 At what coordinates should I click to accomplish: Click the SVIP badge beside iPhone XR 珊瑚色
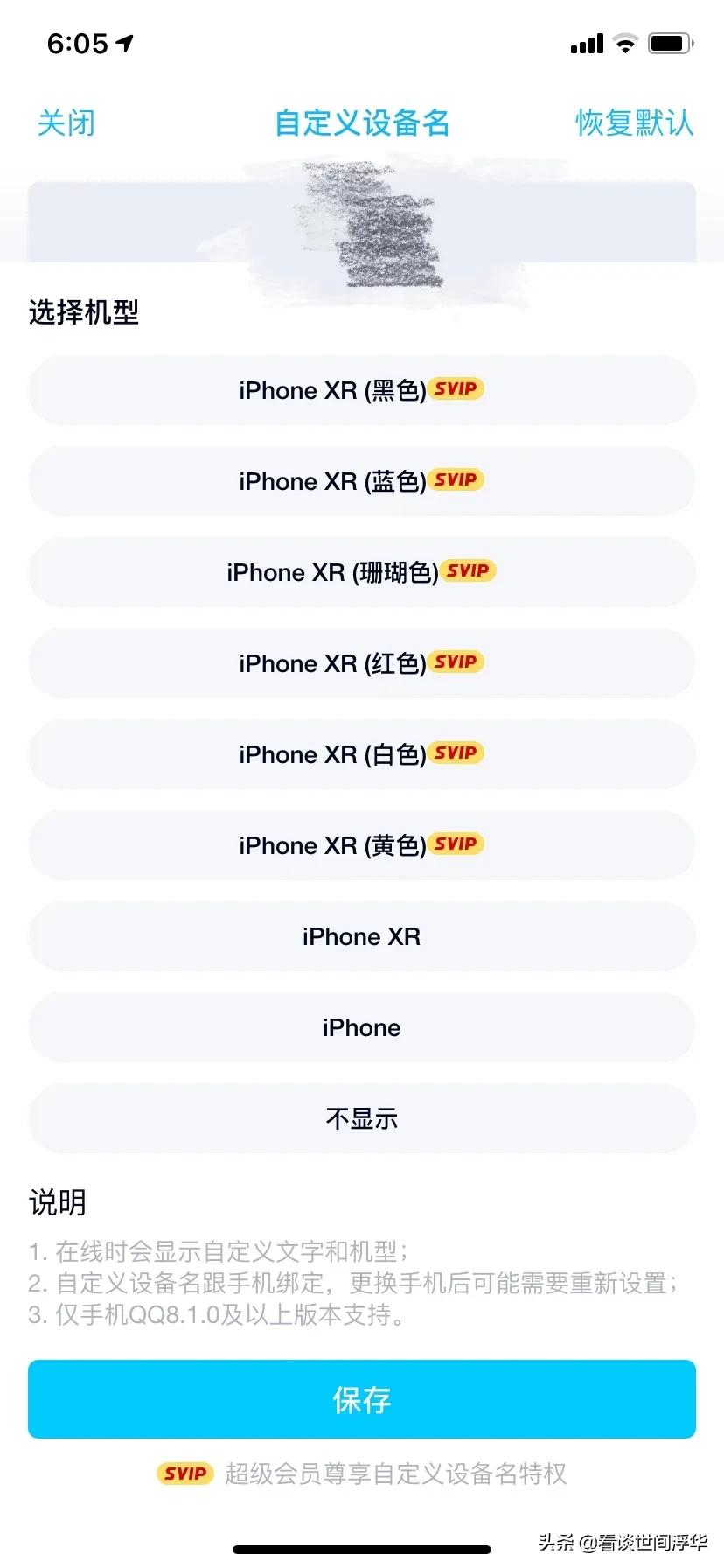pyautogui.click(x=469, y=571)
